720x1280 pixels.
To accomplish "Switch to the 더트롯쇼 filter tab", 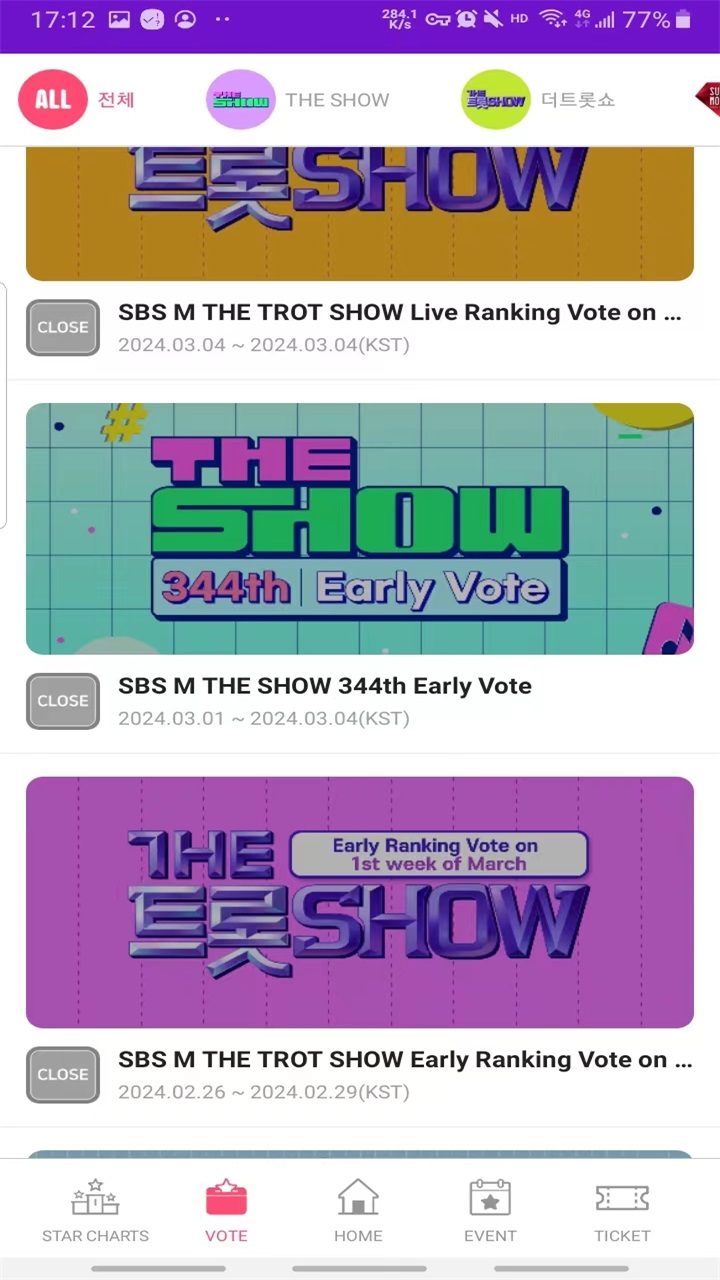I will (x=538, y=100).
